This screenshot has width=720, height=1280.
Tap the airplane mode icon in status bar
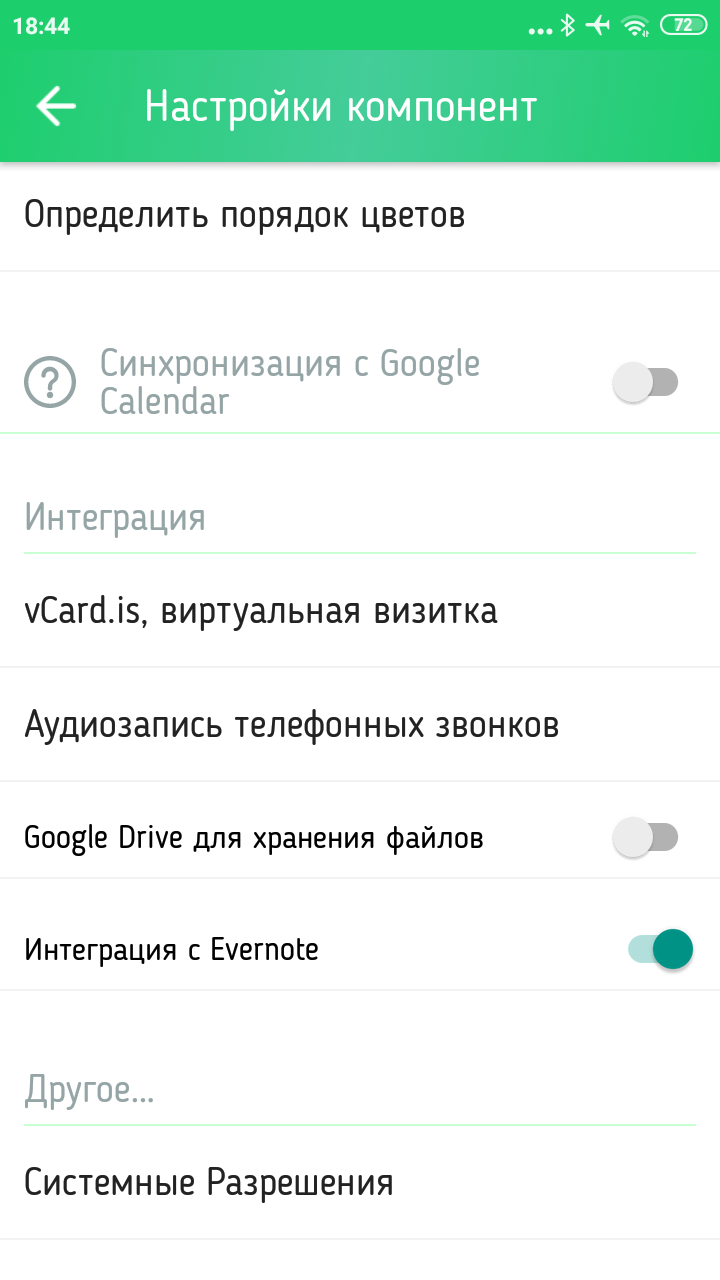coord(598,27)
